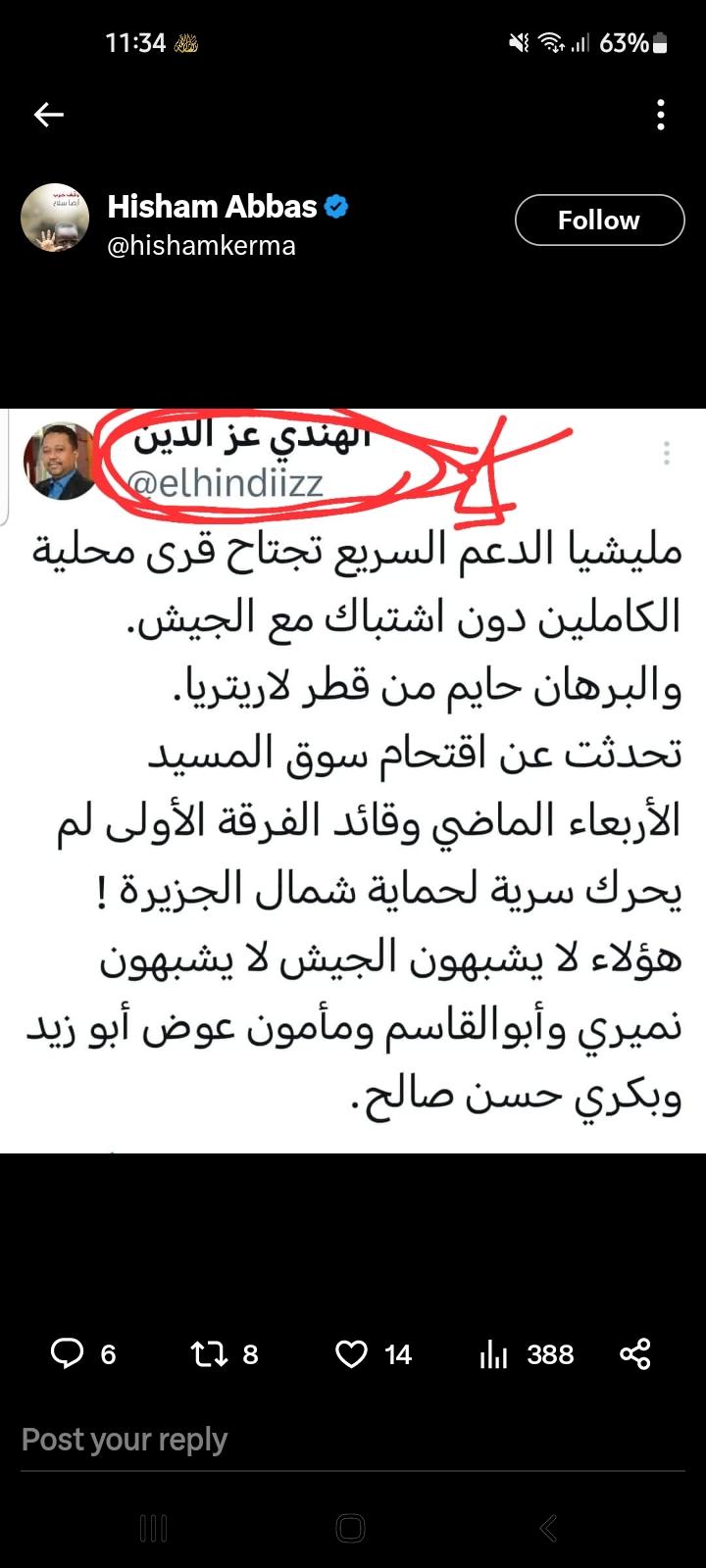Open the three-dot overflow menu

click(x=661, y=115)
